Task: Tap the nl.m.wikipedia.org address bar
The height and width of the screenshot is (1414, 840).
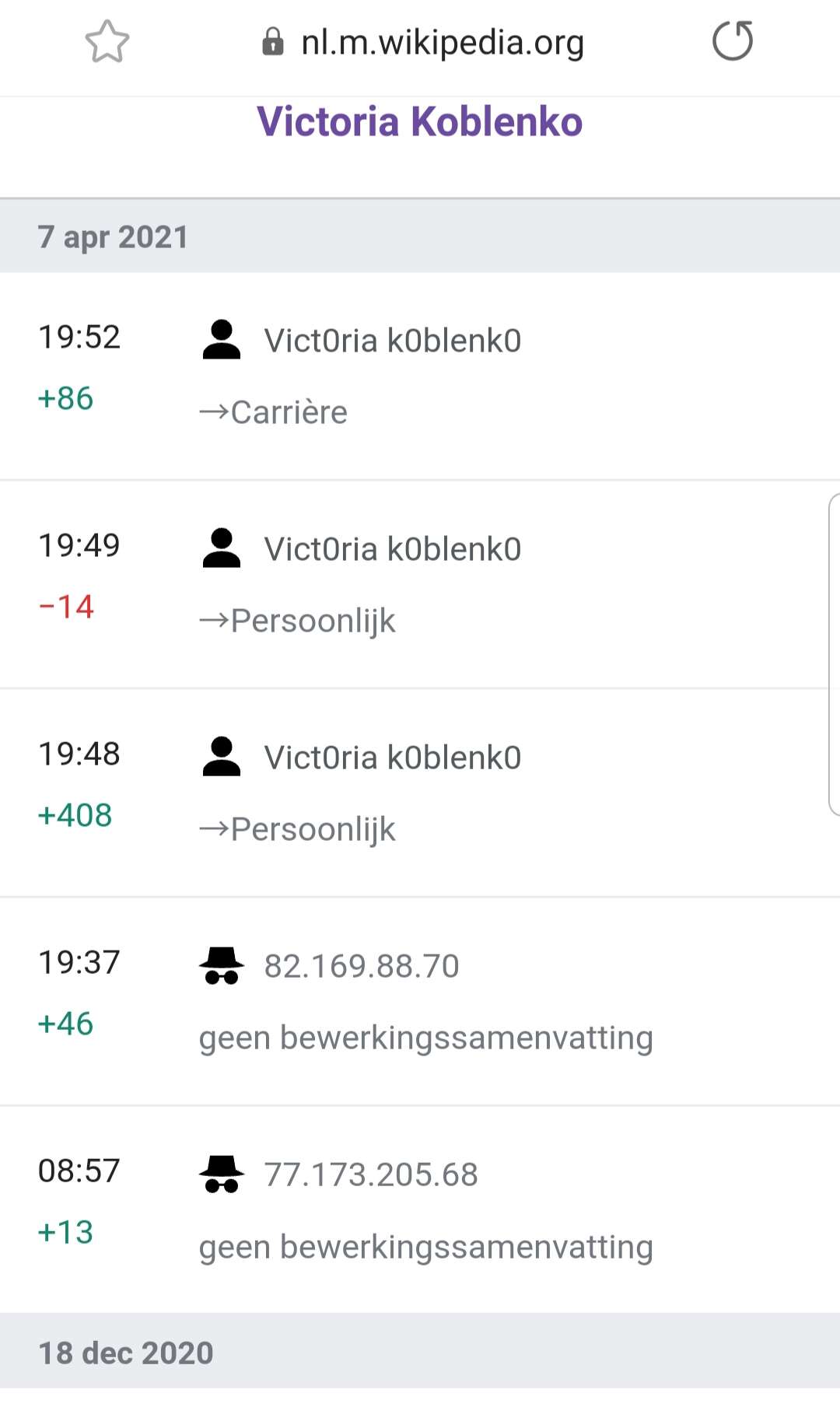Action: click(422, 42)
